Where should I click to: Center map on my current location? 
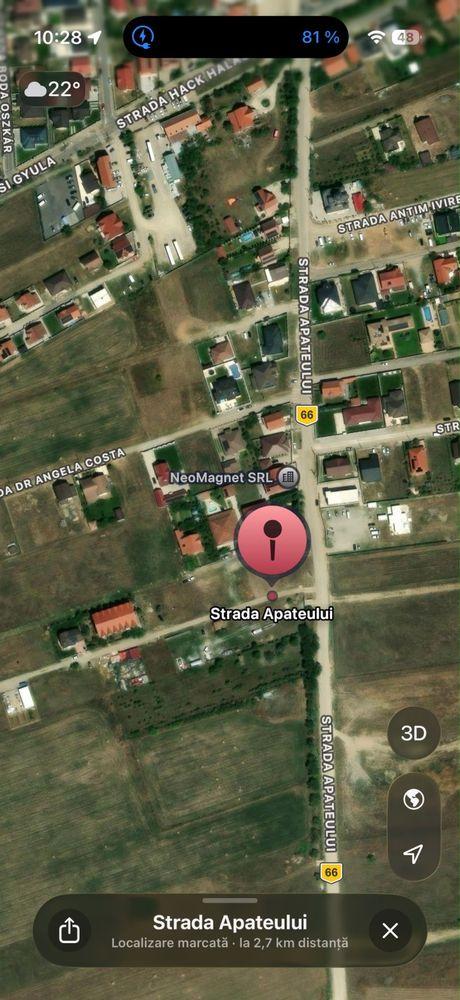coord(413,853)
